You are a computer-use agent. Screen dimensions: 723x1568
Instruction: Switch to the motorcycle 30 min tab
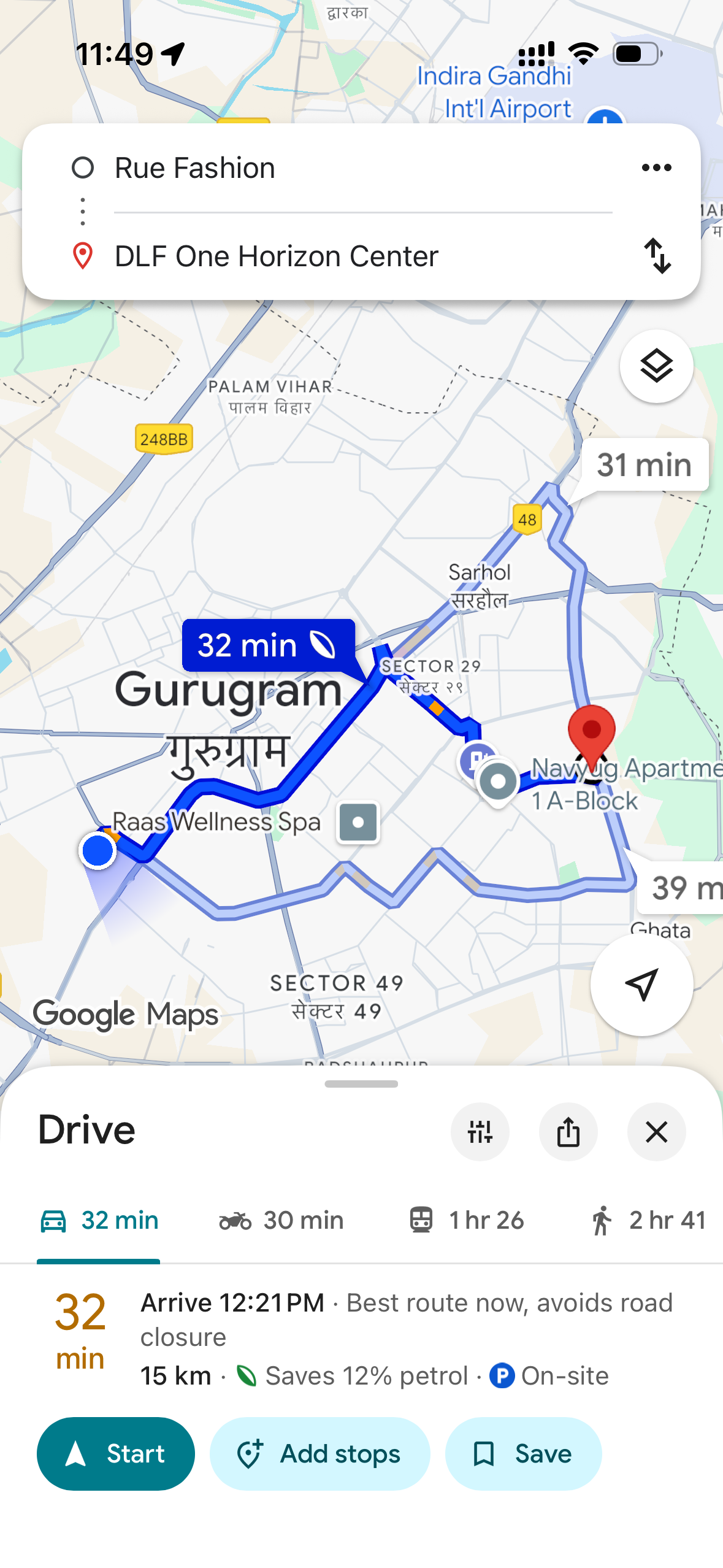click(281, 1220)
